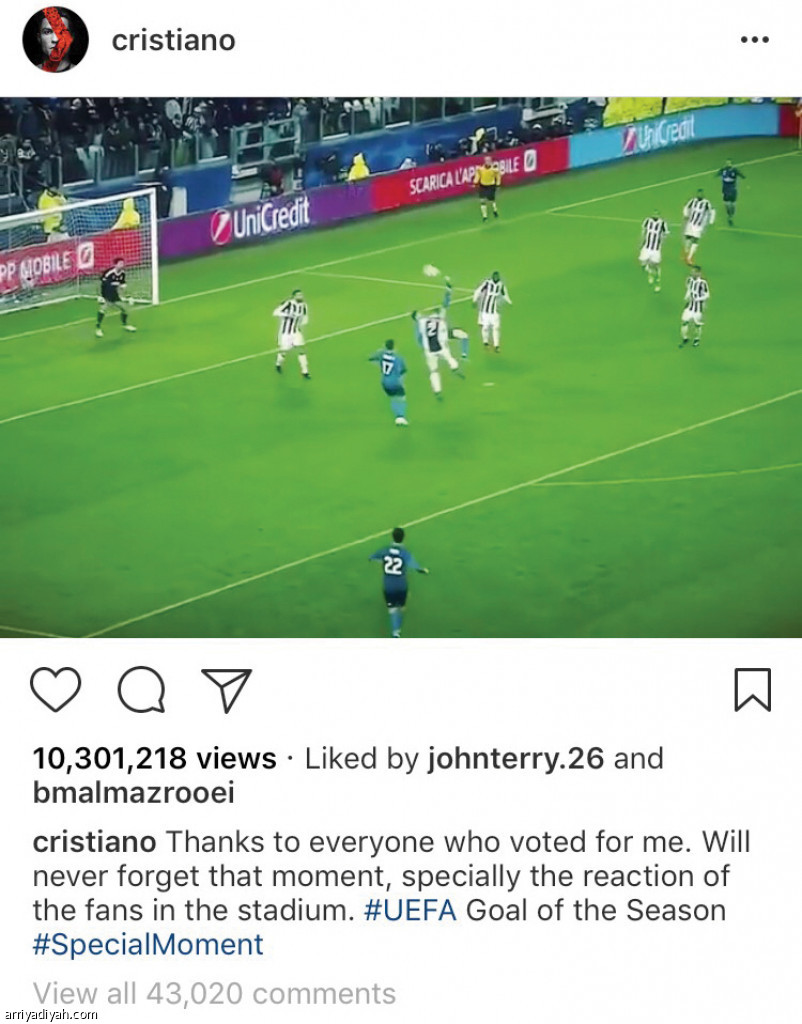Play the goal video in the post
Image resolution: width=802 pixels, height=1024 pixels.
point(400,367)
